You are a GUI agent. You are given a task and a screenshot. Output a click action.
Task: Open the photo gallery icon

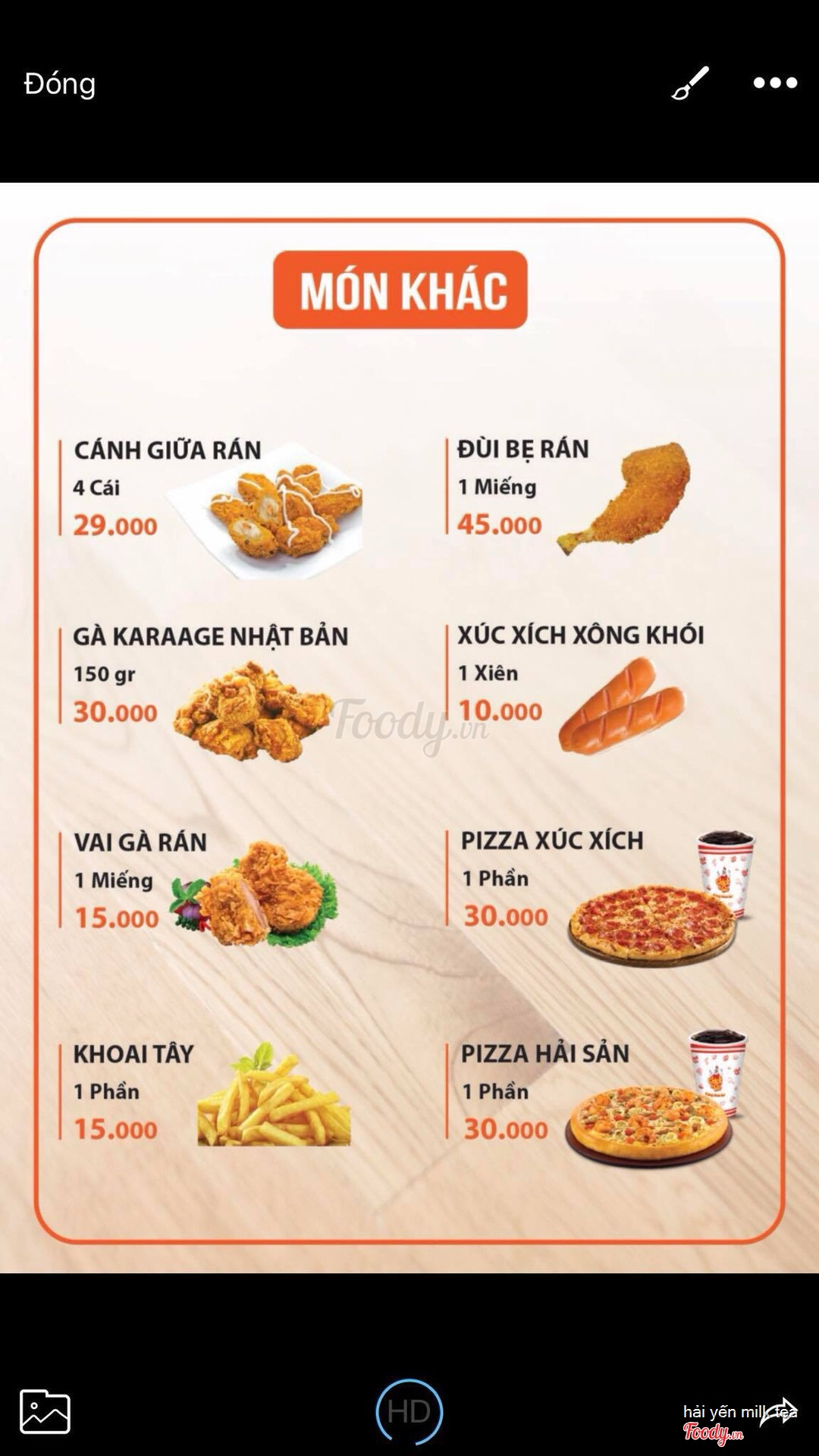[x=45, y=1411]
